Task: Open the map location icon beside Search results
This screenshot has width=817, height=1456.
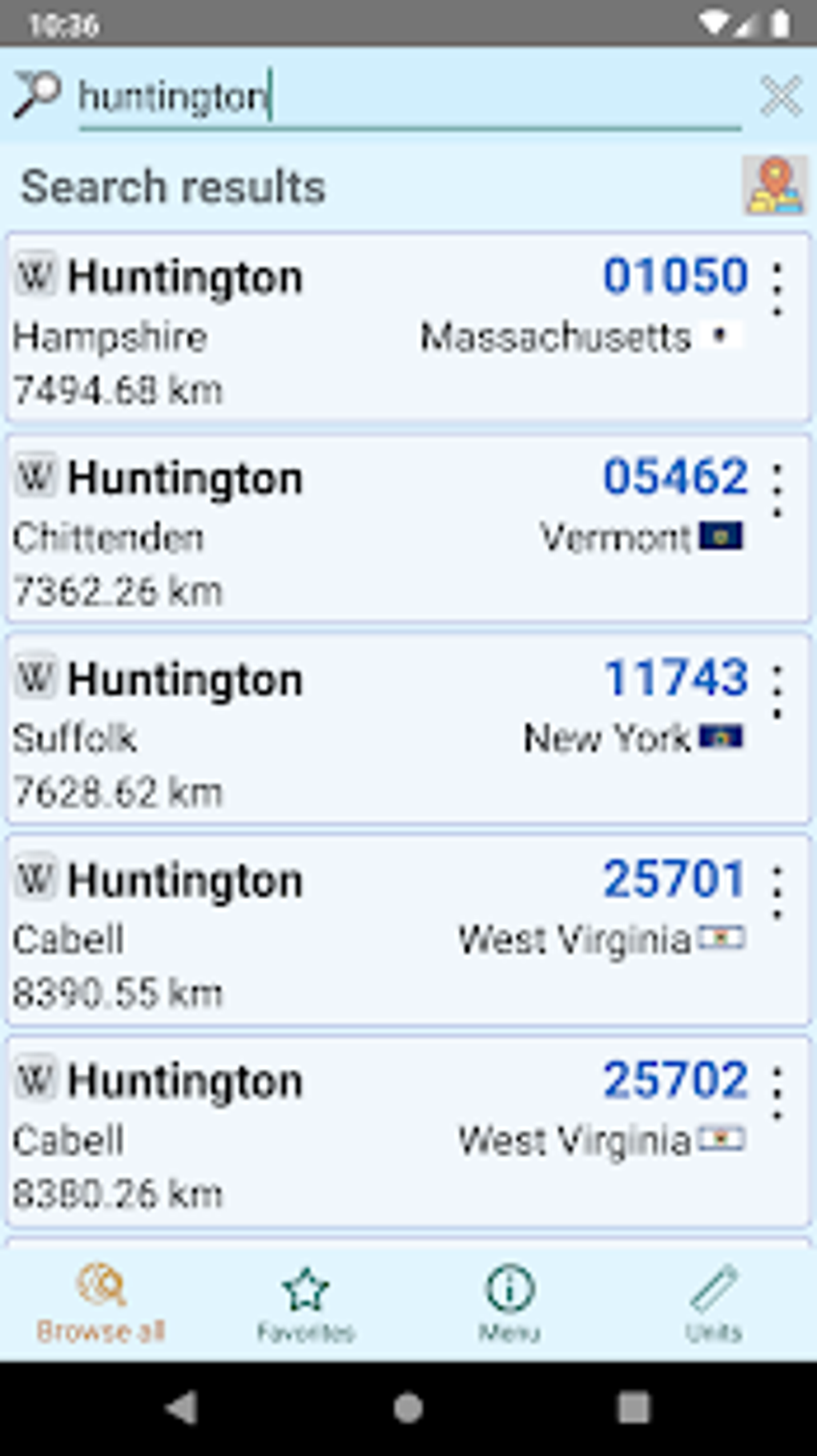Action: 774,186
